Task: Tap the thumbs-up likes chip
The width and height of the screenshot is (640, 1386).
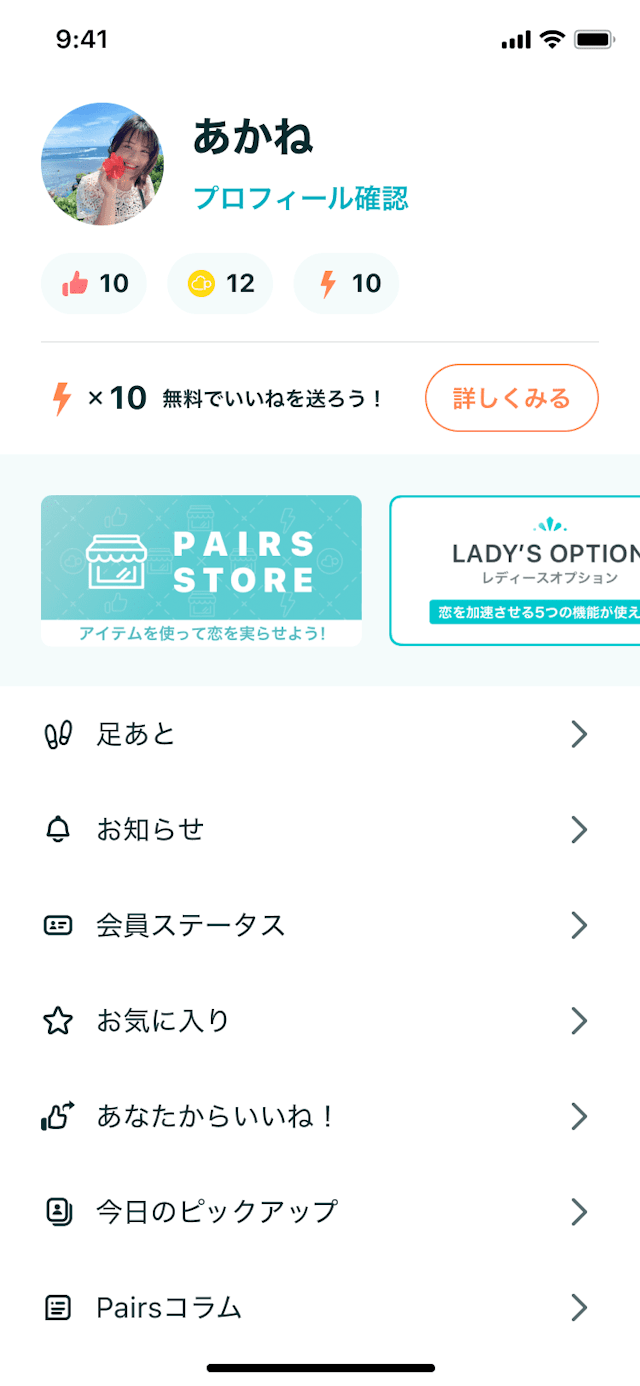Action: pos(94,284)
